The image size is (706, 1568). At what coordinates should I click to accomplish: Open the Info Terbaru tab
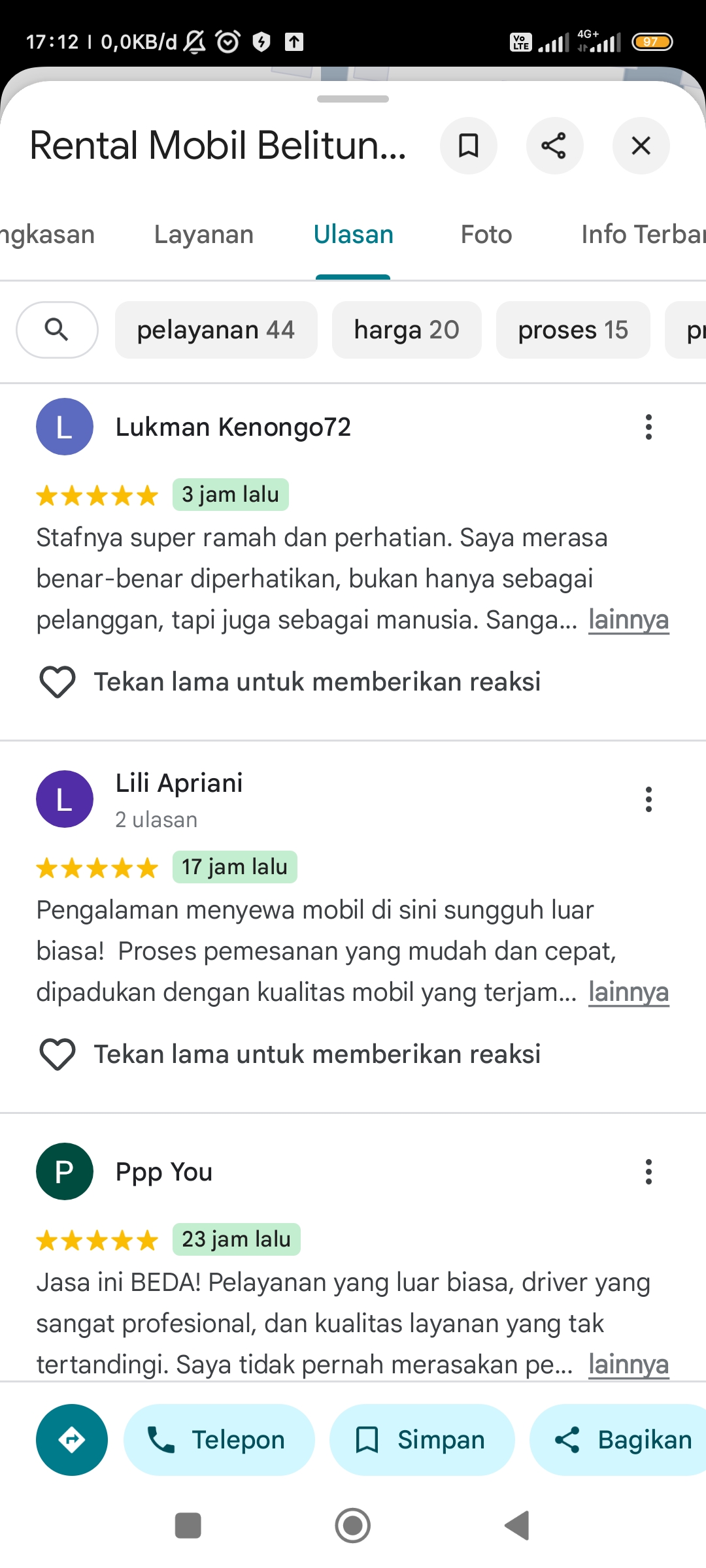click(x=643, y=235)
